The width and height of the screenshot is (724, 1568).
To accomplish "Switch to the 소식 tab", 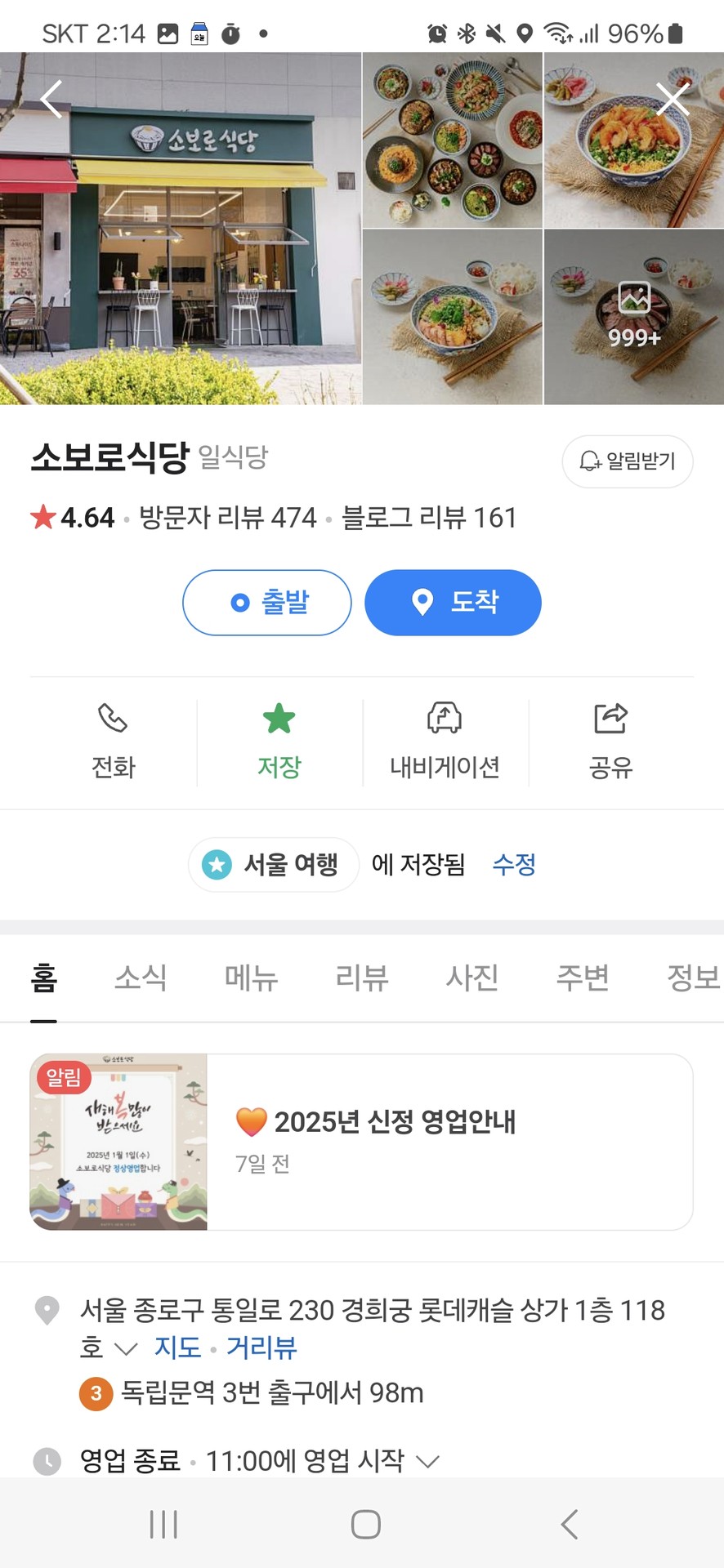I will coord(141,978).
